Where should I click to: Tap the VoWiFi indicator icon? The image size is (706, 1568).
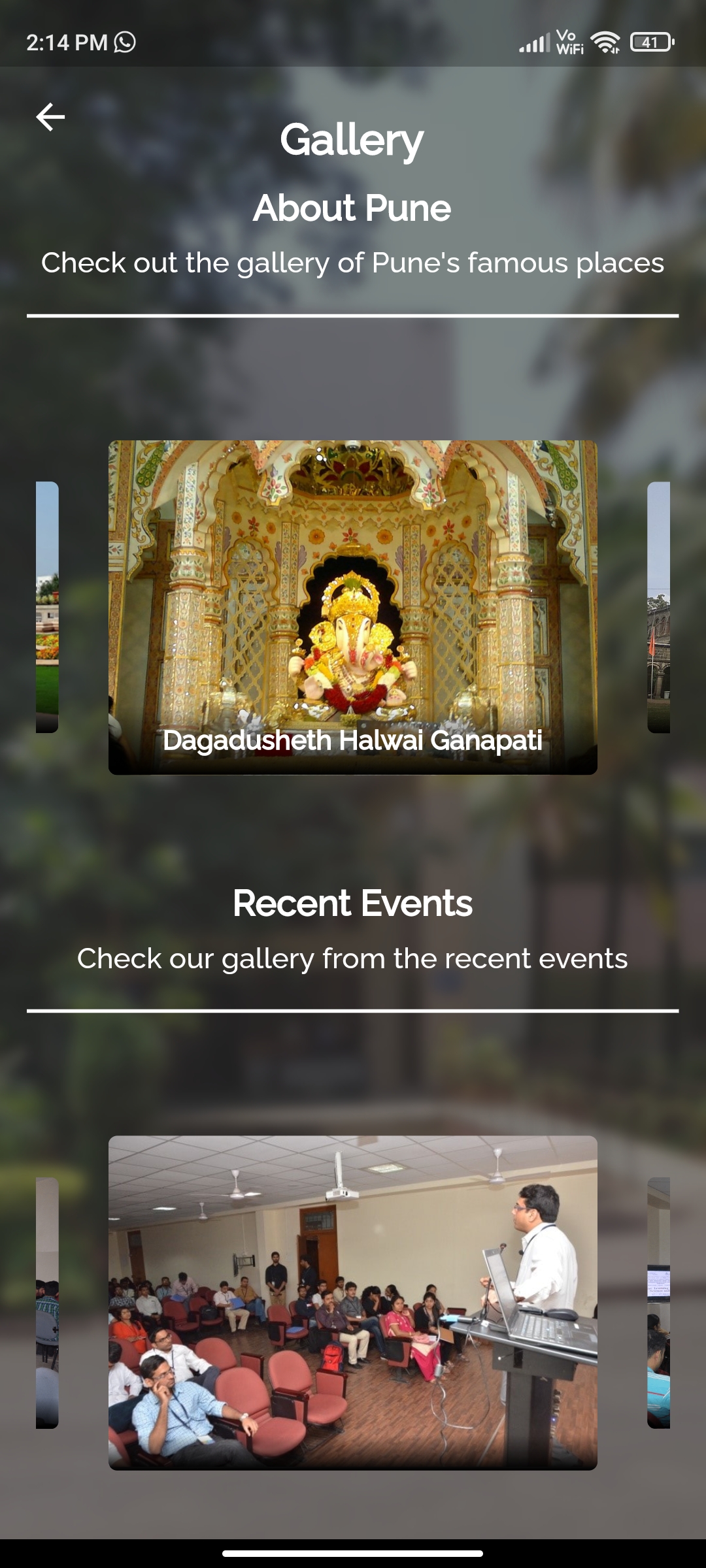click(x=568, y=42)
